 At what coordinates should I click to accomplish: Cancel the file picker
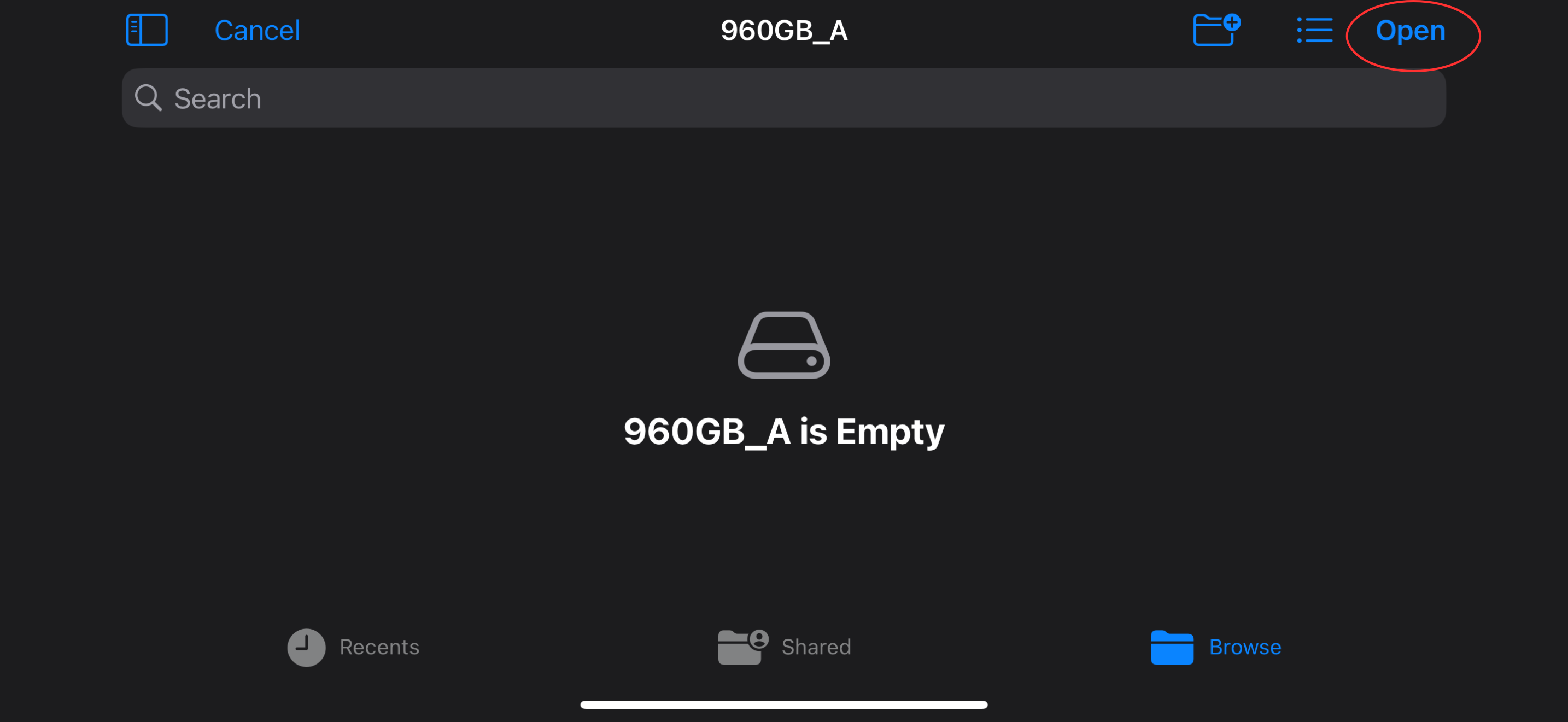[257, 31]
